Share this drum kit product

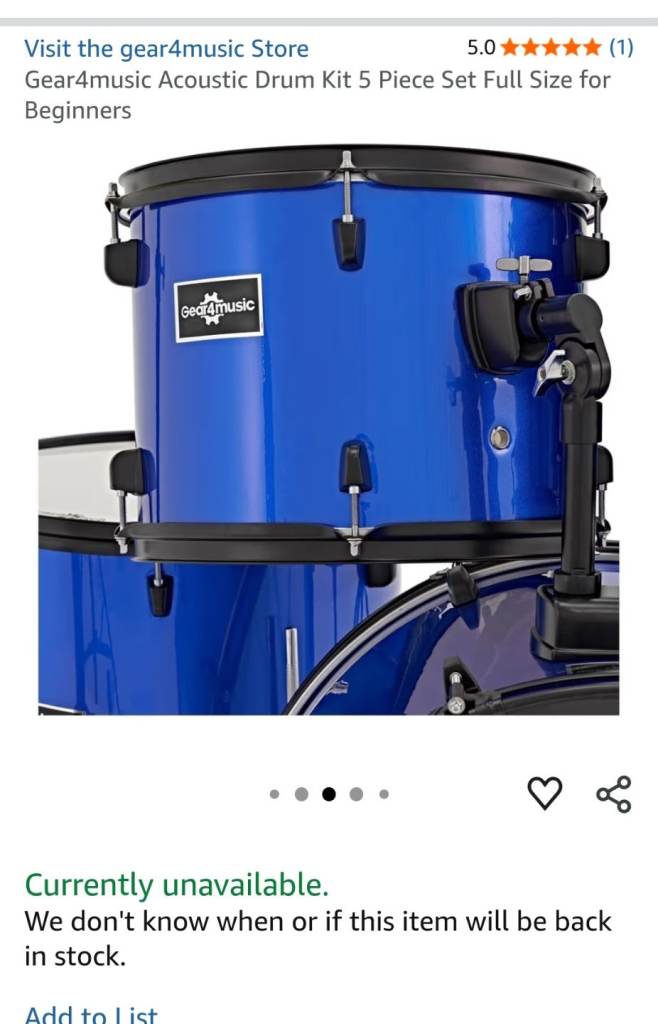point(613,794)
